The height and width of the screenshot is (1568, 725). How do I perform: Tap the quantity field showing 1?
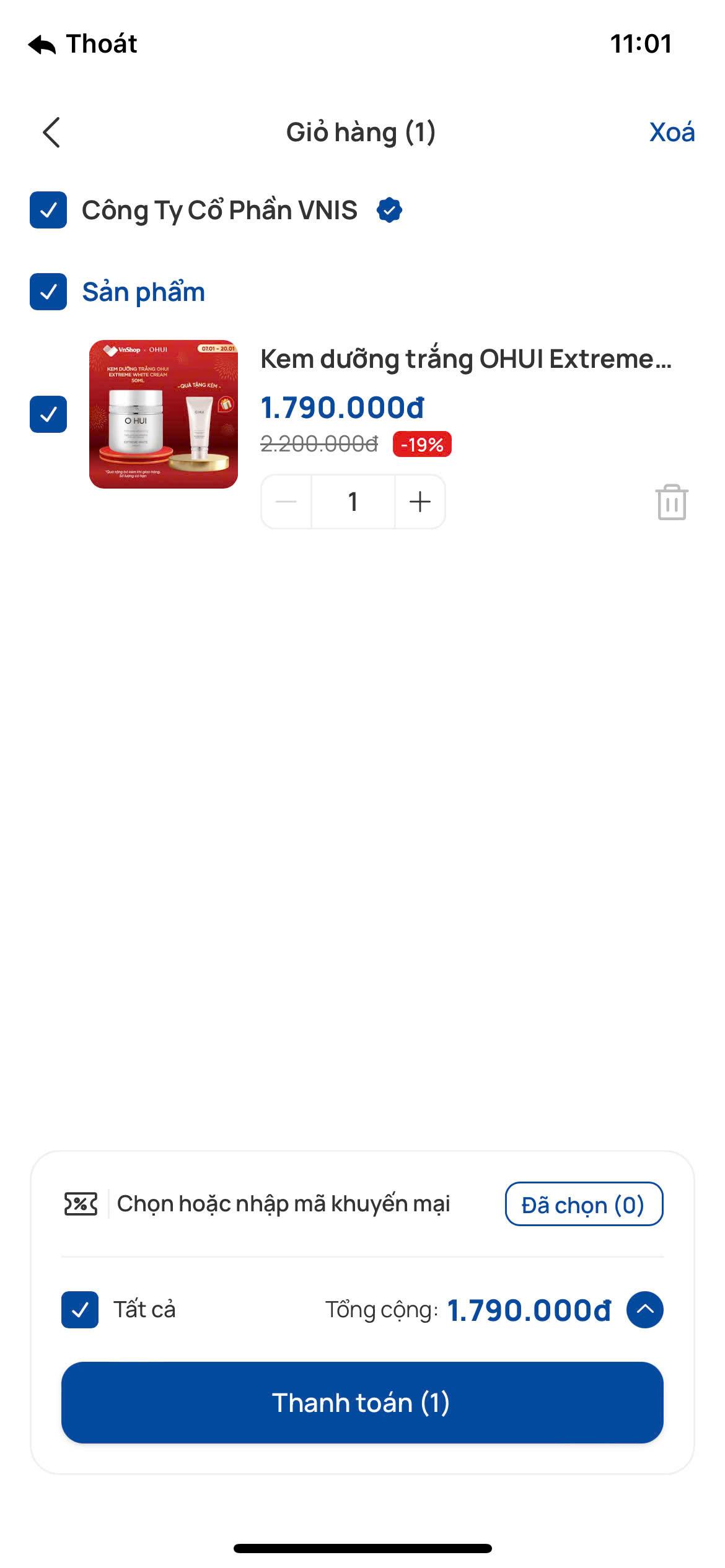click(353, 502)
